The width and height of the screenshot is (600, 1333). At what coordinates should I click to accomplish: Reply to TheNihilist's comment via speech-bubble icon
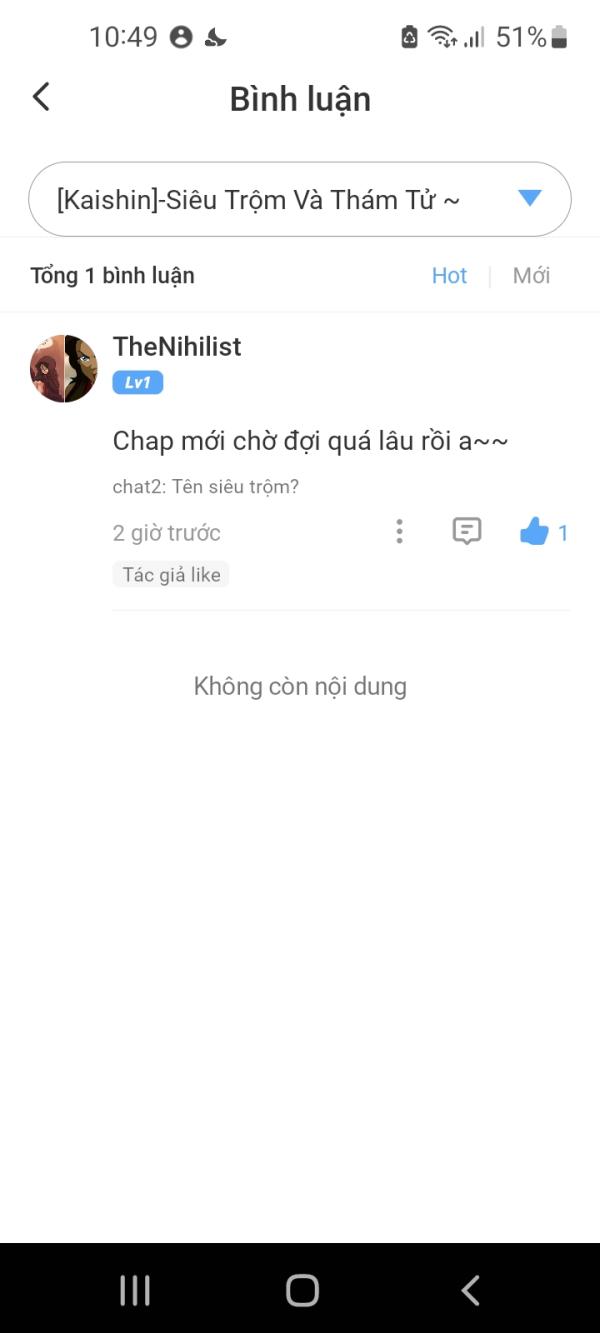tap(466, 532)
